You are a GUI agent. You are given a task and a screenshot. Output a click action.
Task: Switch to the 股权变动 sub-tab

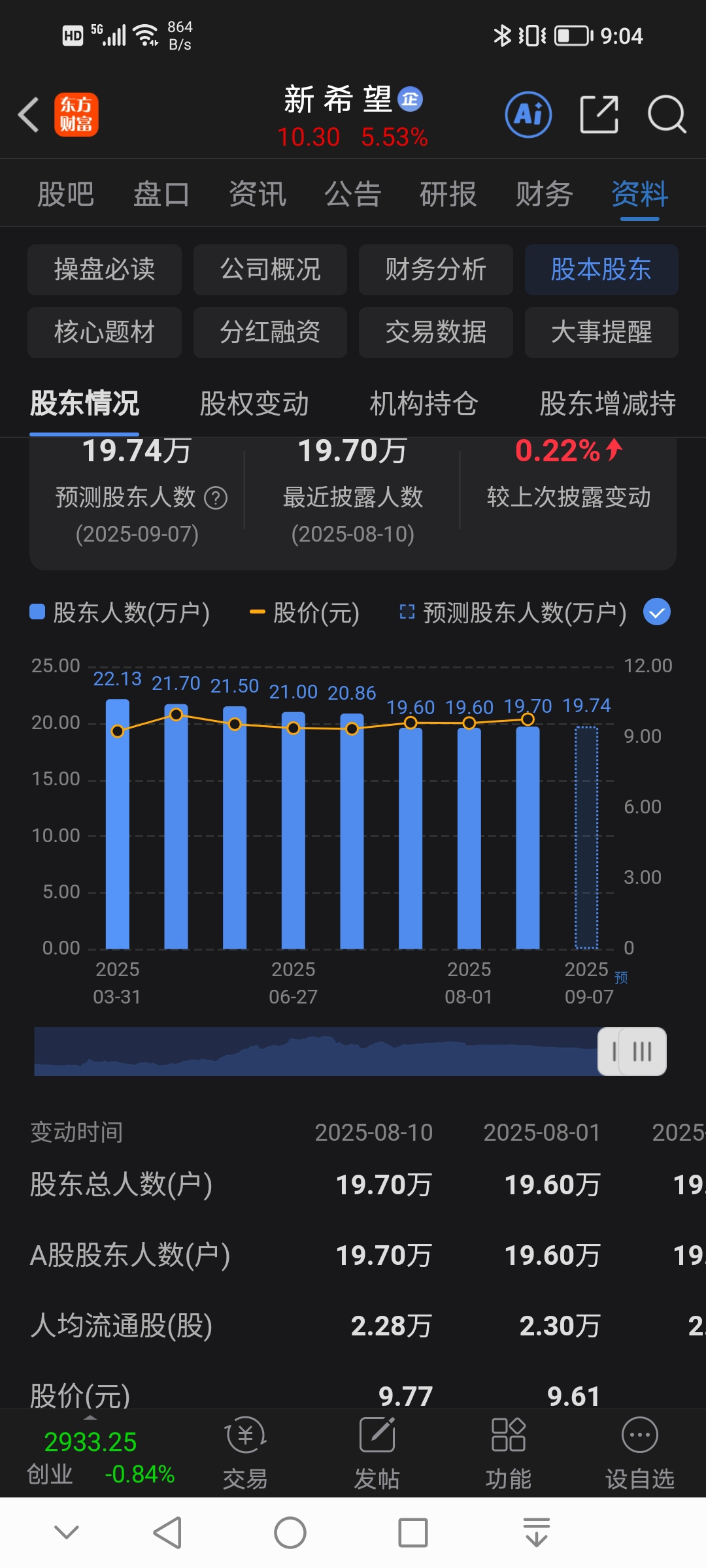coord(254,403)
